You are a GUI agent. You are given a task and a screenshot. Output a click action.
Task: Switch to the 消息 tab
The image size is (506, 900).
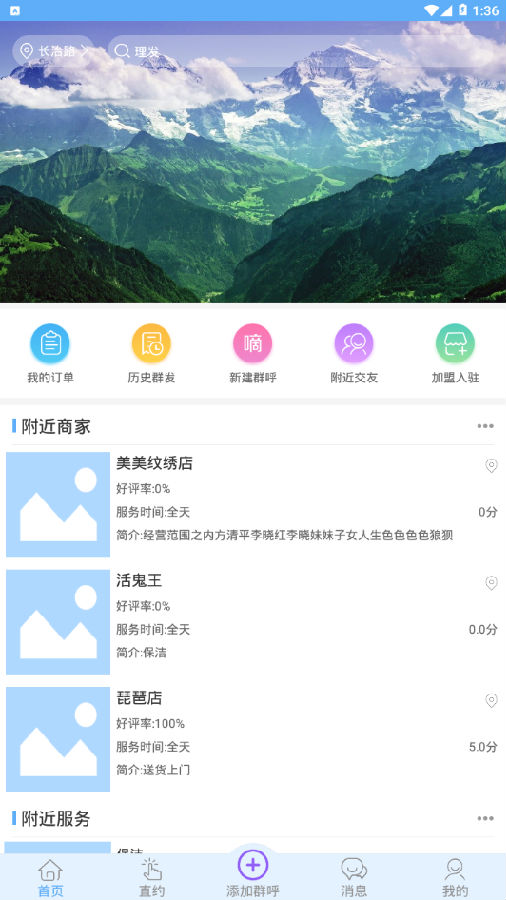[x=354, y=878]
